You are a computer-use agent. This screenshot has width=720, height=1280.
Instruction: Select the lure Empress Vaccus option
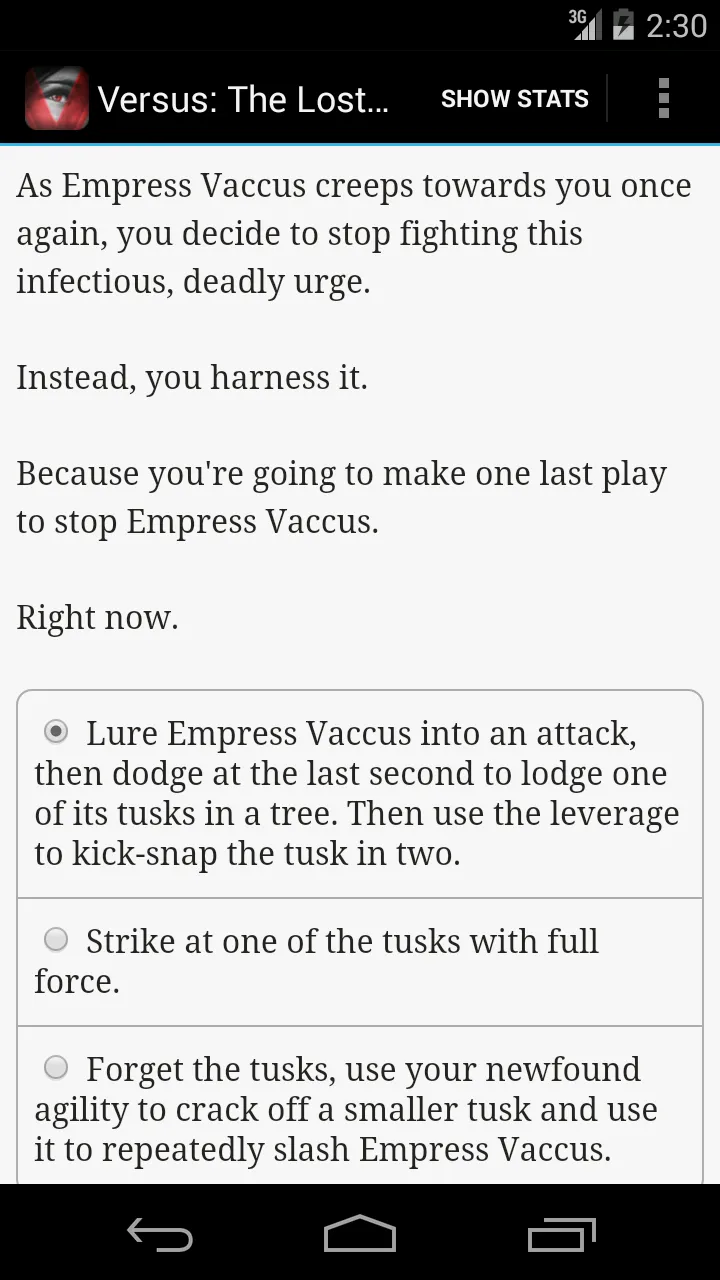[x=360, y=794]
